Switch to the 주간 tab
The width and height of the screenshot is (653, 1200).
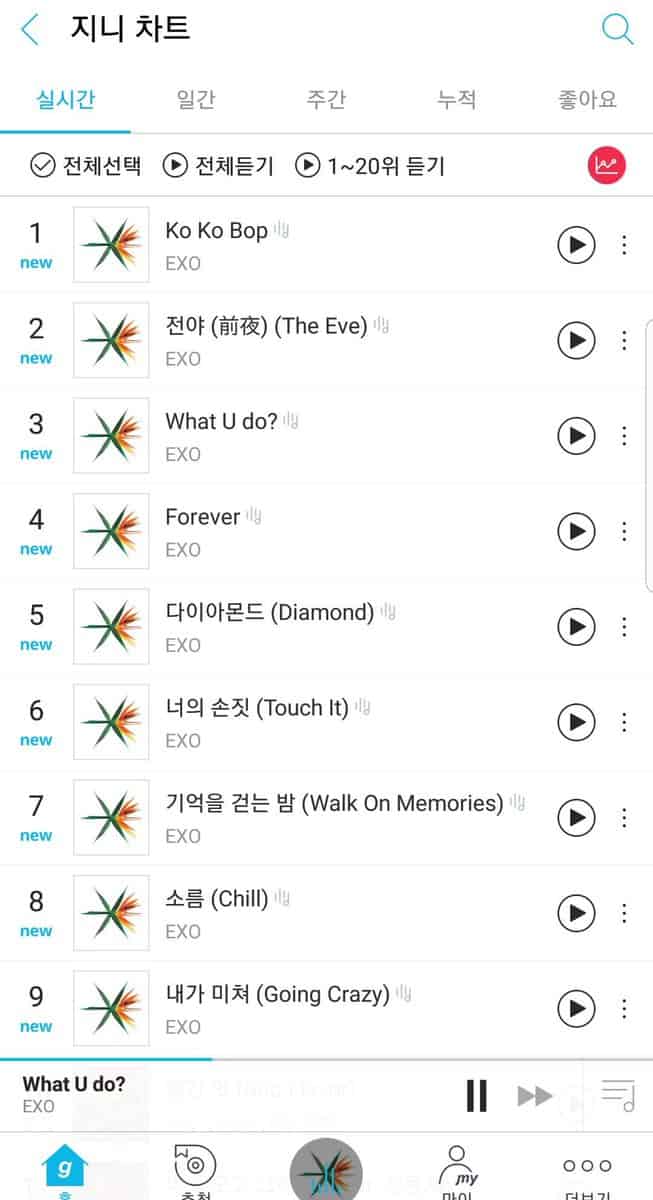326,99
